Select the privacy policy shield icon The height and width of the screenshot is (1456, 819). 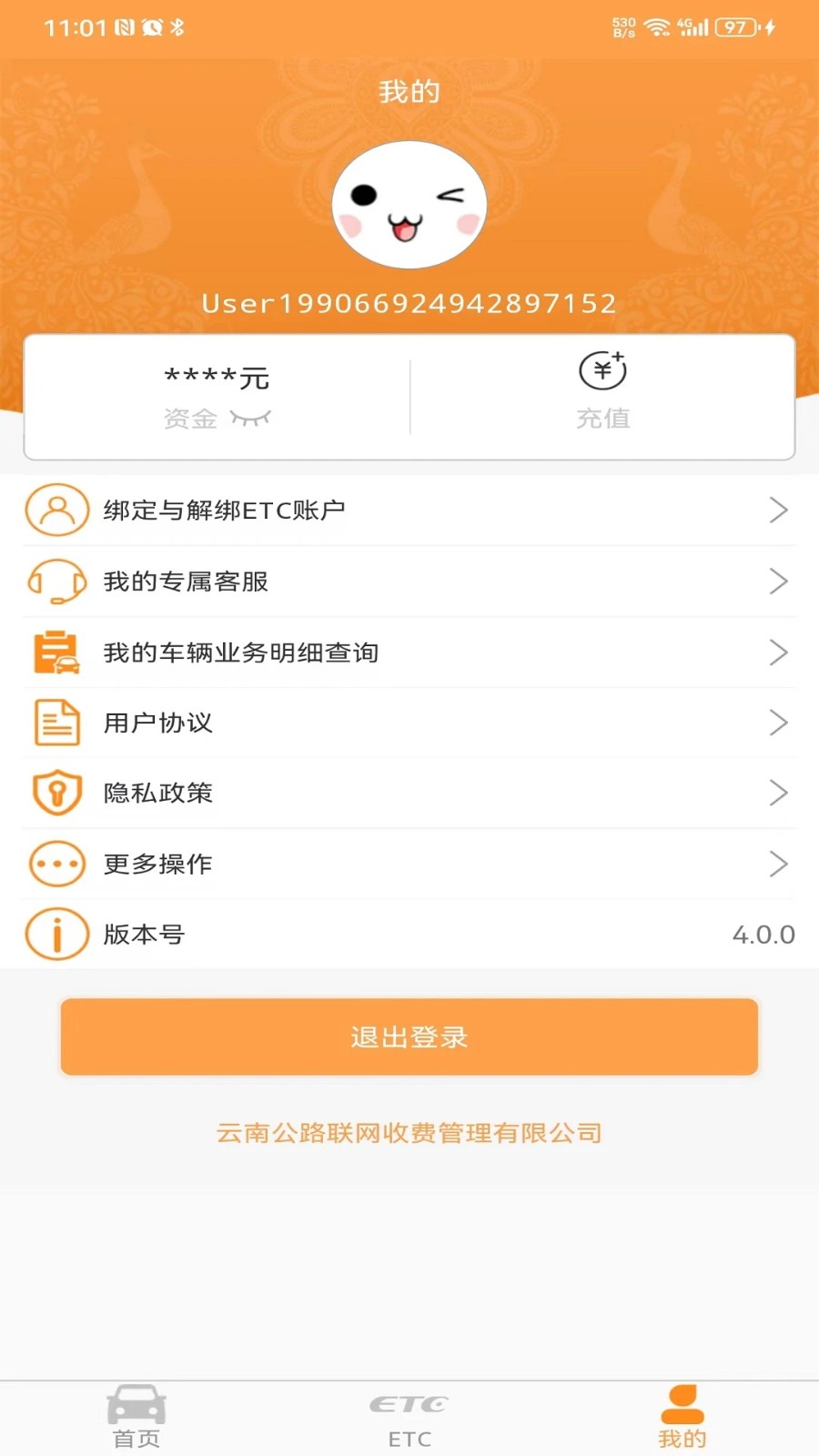[56, 792]
